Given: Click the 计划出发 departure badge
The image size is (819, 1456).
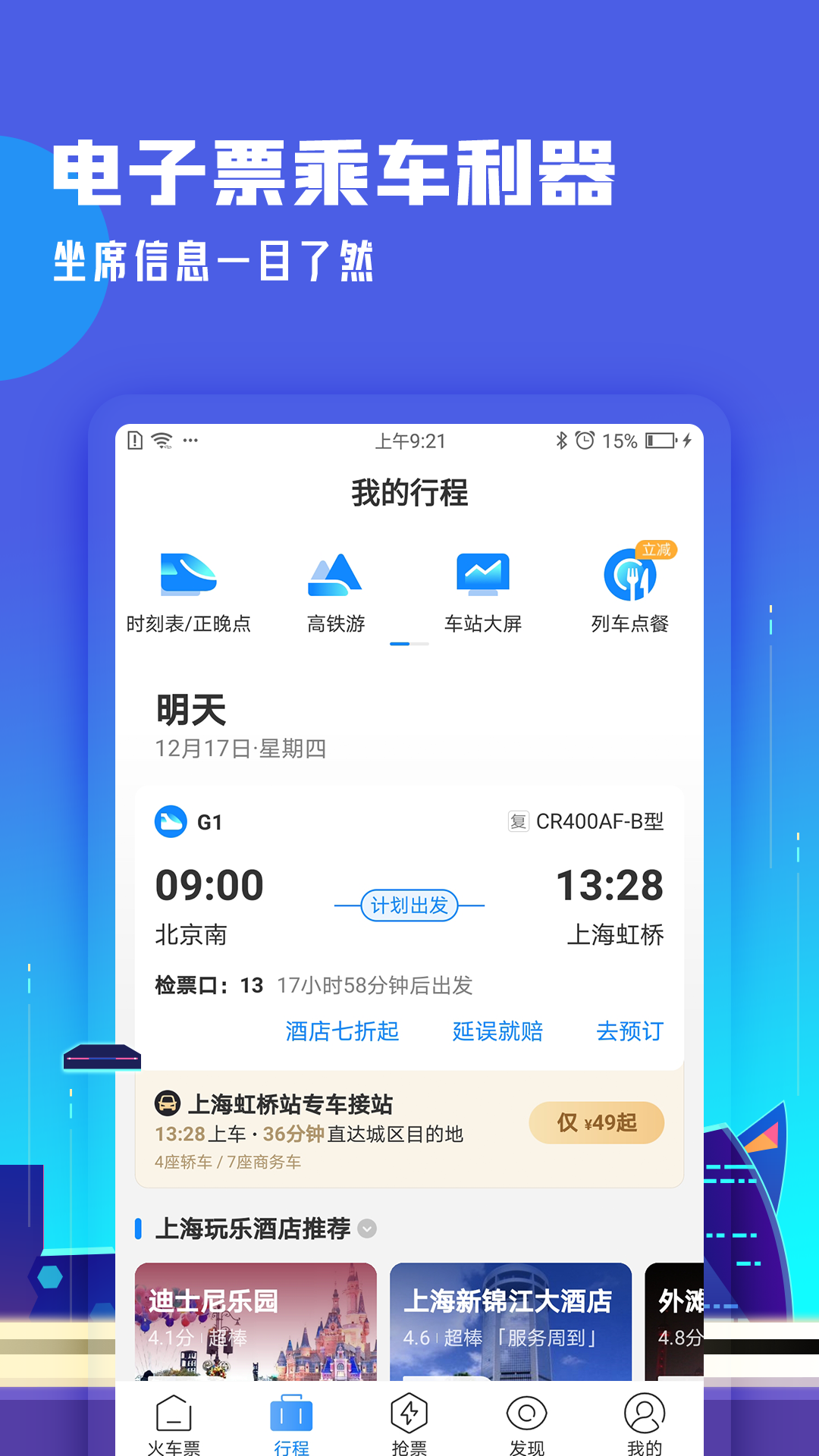Looking at the screenshot, I should click(x=410, y=905).
